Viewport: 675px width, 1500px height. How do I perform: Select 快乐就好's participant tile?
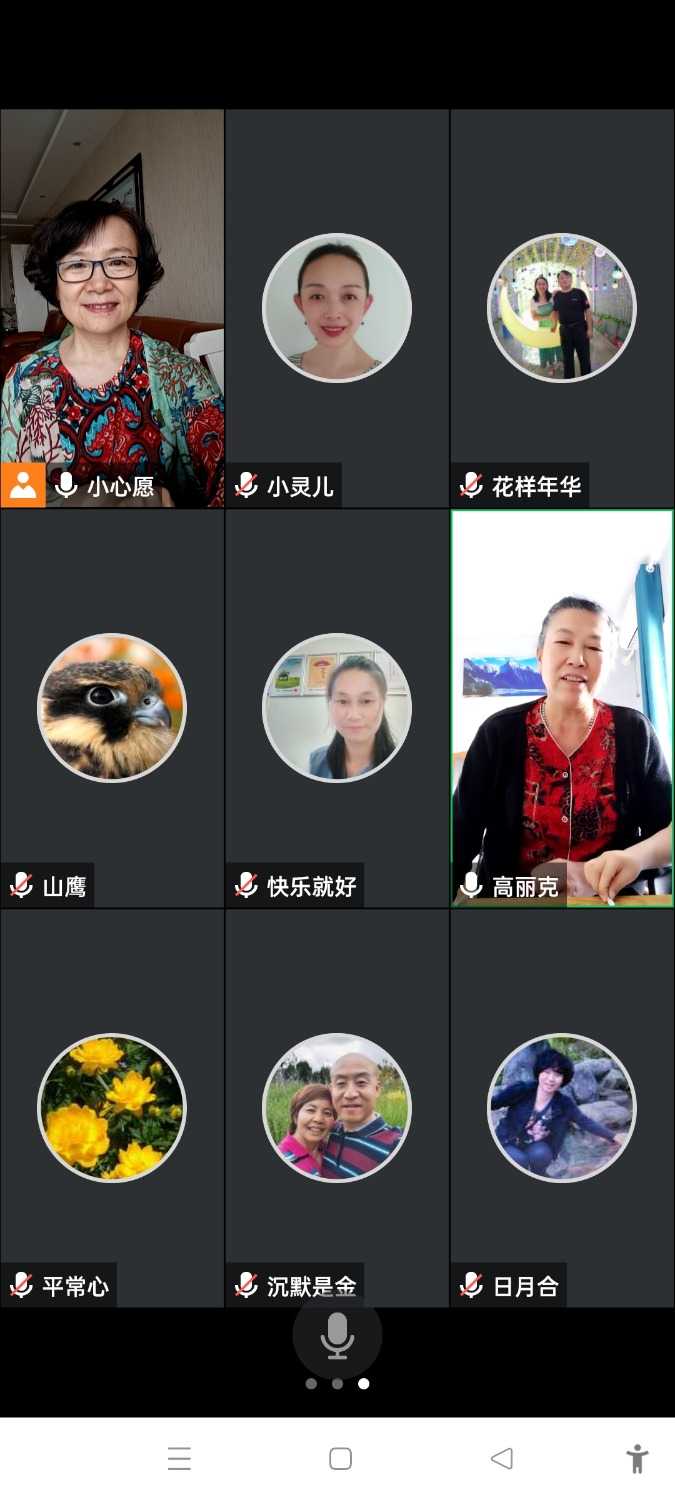(x=337, y=708)
